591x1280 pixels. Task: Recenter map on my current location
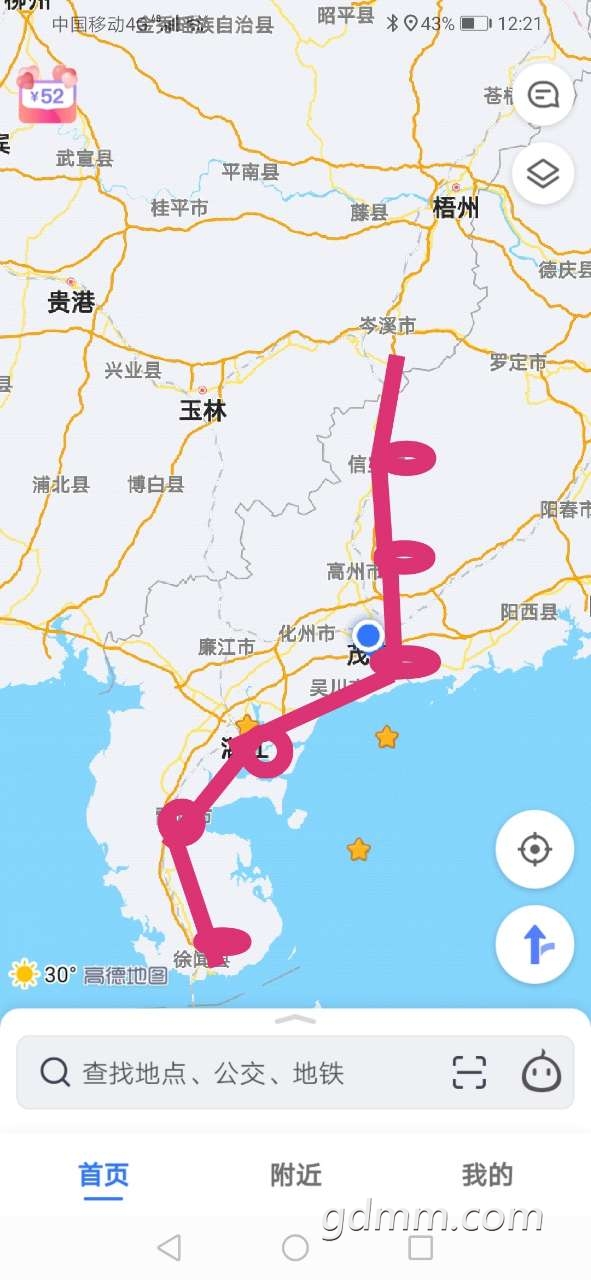(534, 850)
